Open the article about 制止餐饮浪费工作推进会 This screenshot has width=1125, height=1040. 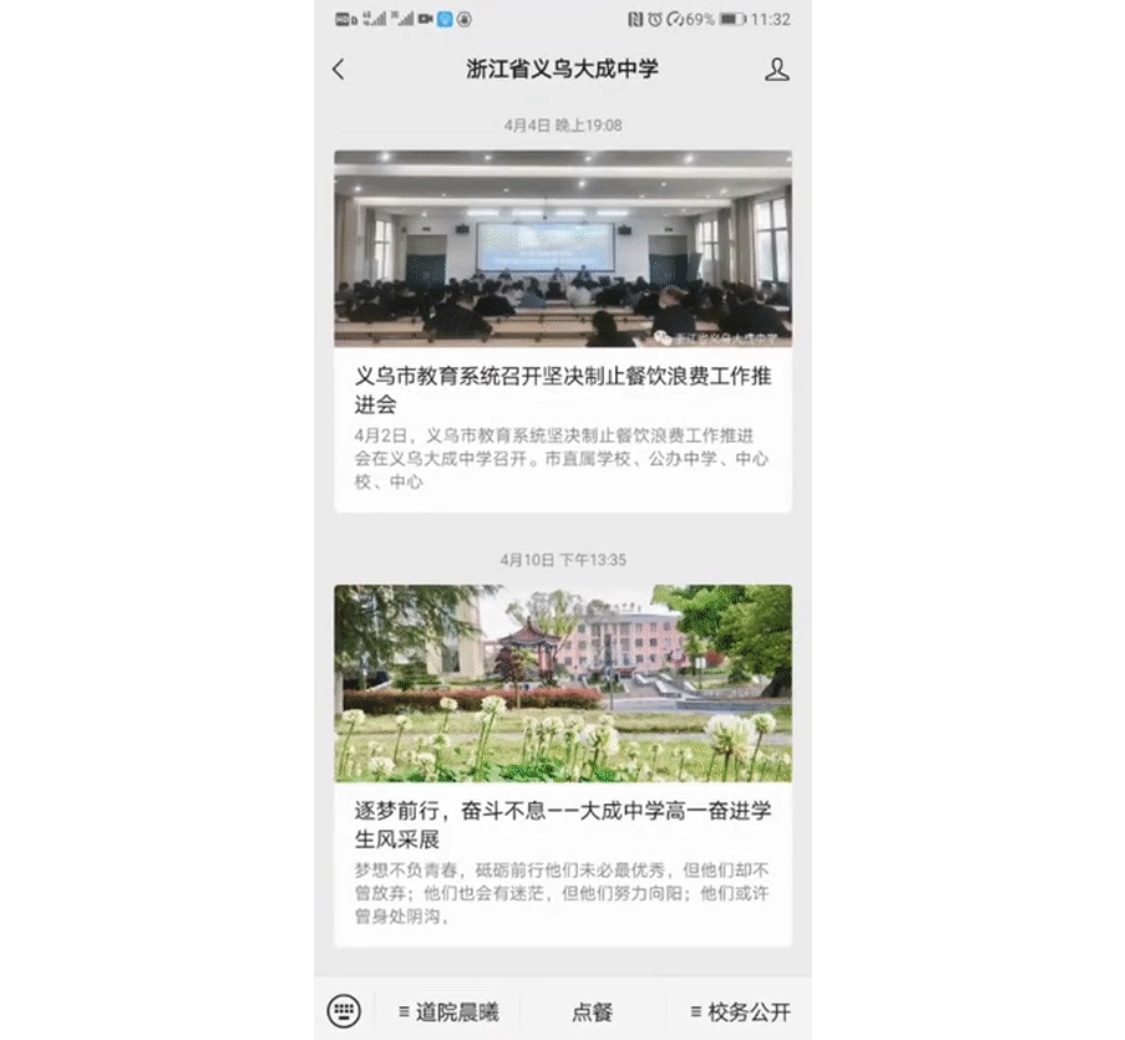(563, 391)
